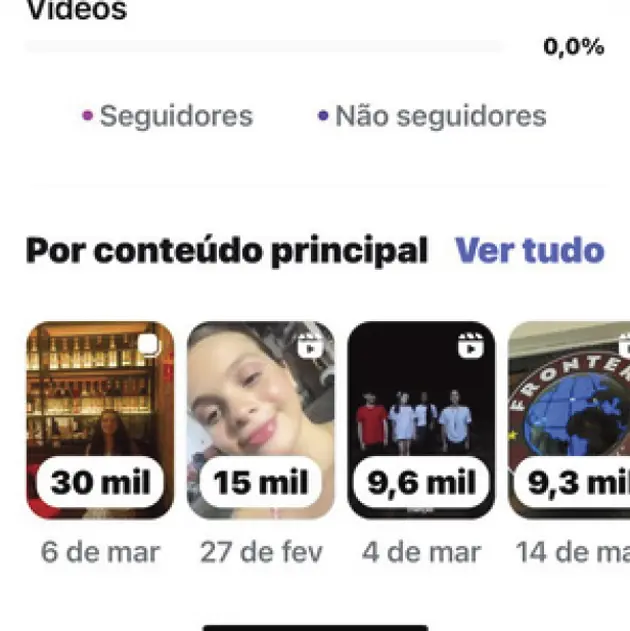The height and width of the screenshot is (631, 630).
Task: Open the 15 mil reel from 27 de fev
Action: (x=261, y=420)
